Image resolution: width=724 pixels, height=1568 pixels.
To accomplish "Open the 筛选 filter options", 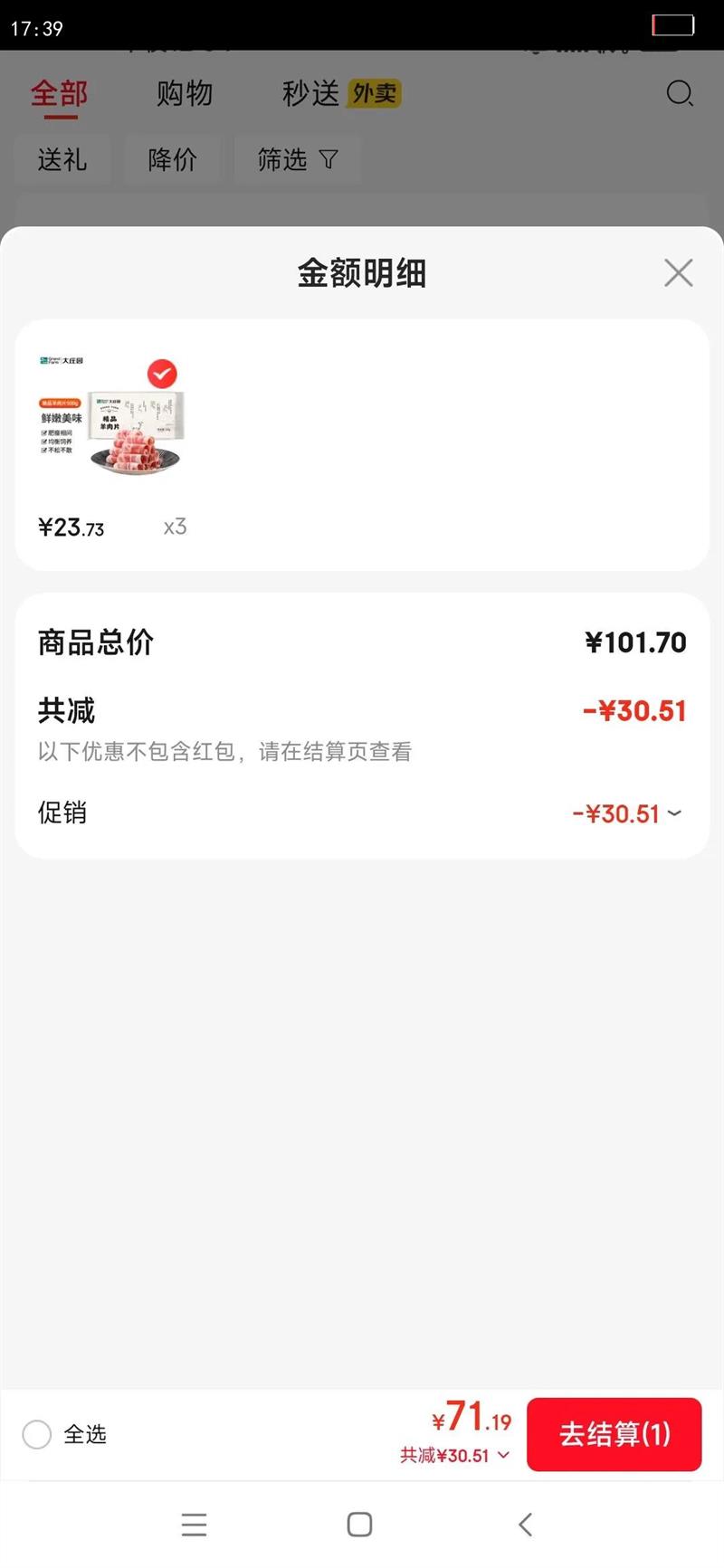I will (297, 160).
